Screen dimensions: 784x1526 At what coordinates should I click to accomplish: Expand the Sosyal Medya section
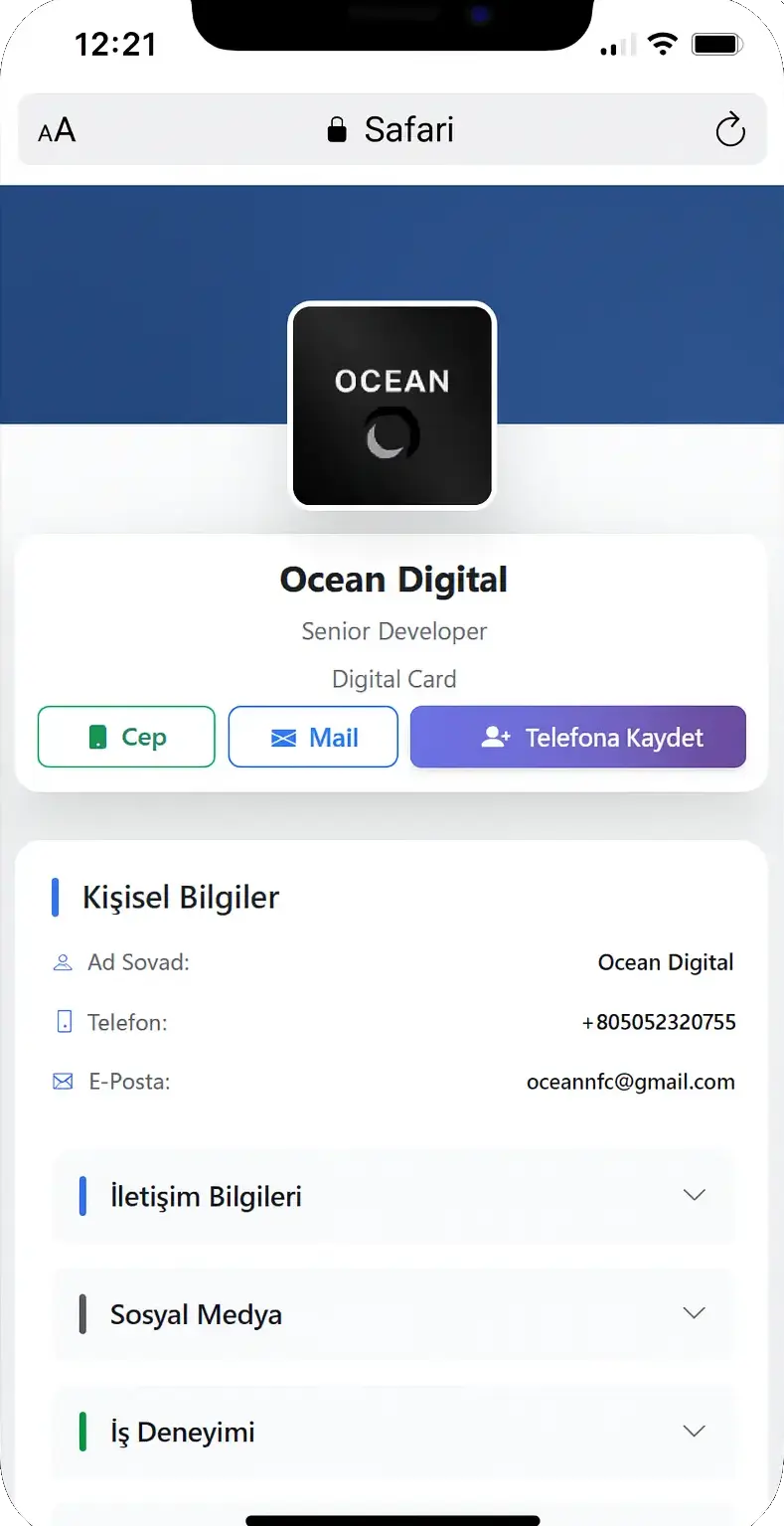[x=392, y=1314]
